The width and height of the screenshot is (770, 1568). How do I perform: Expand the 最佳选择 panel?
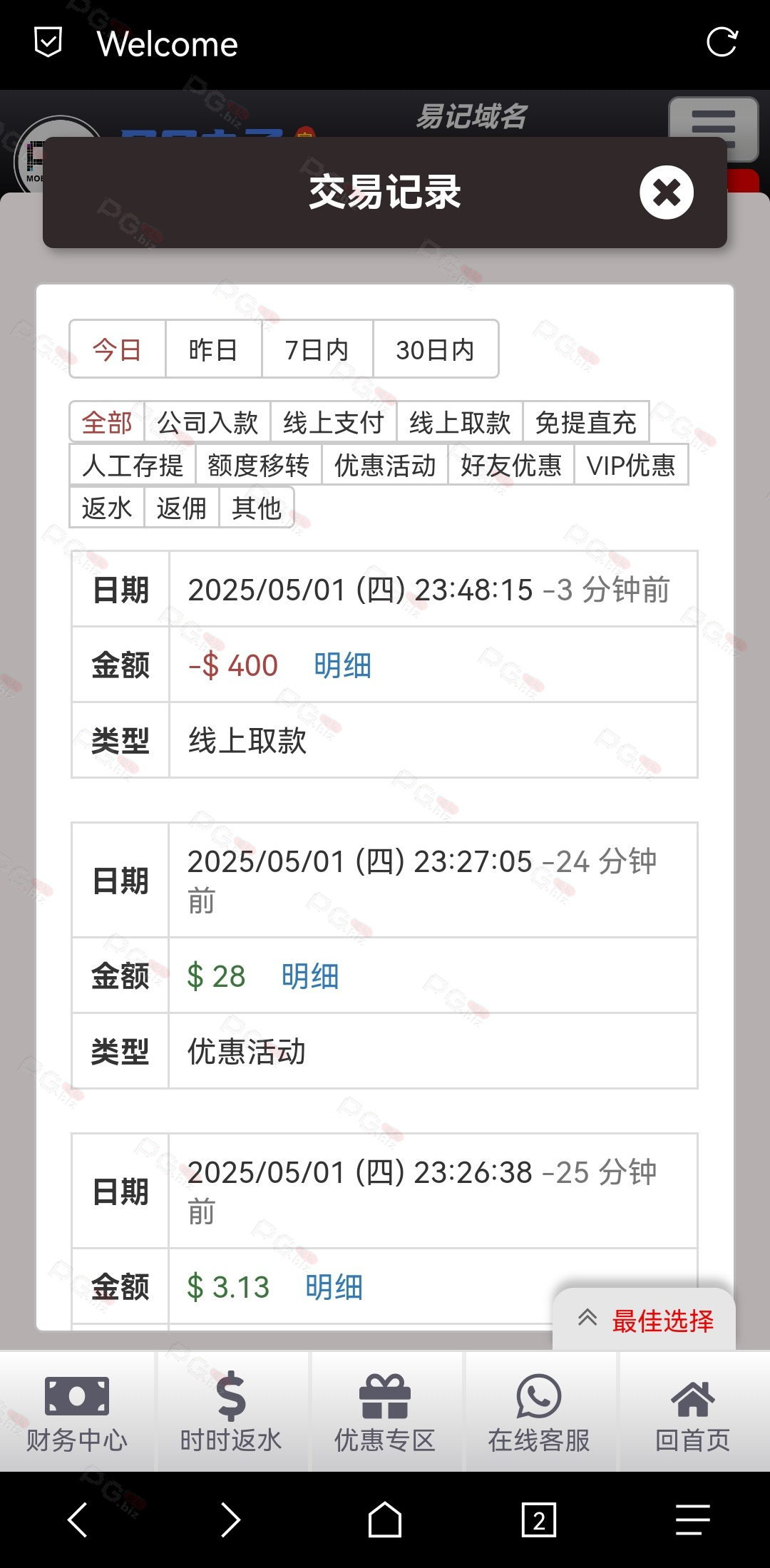pos(645,1320)
